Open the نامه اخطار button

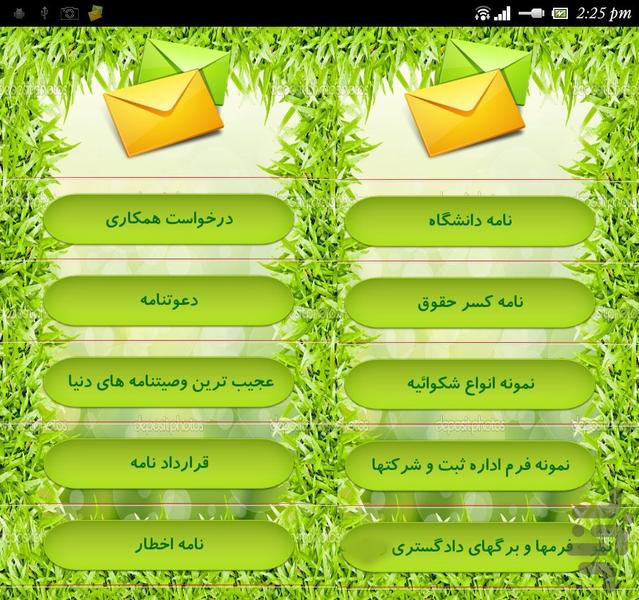[x=168, y=545]
